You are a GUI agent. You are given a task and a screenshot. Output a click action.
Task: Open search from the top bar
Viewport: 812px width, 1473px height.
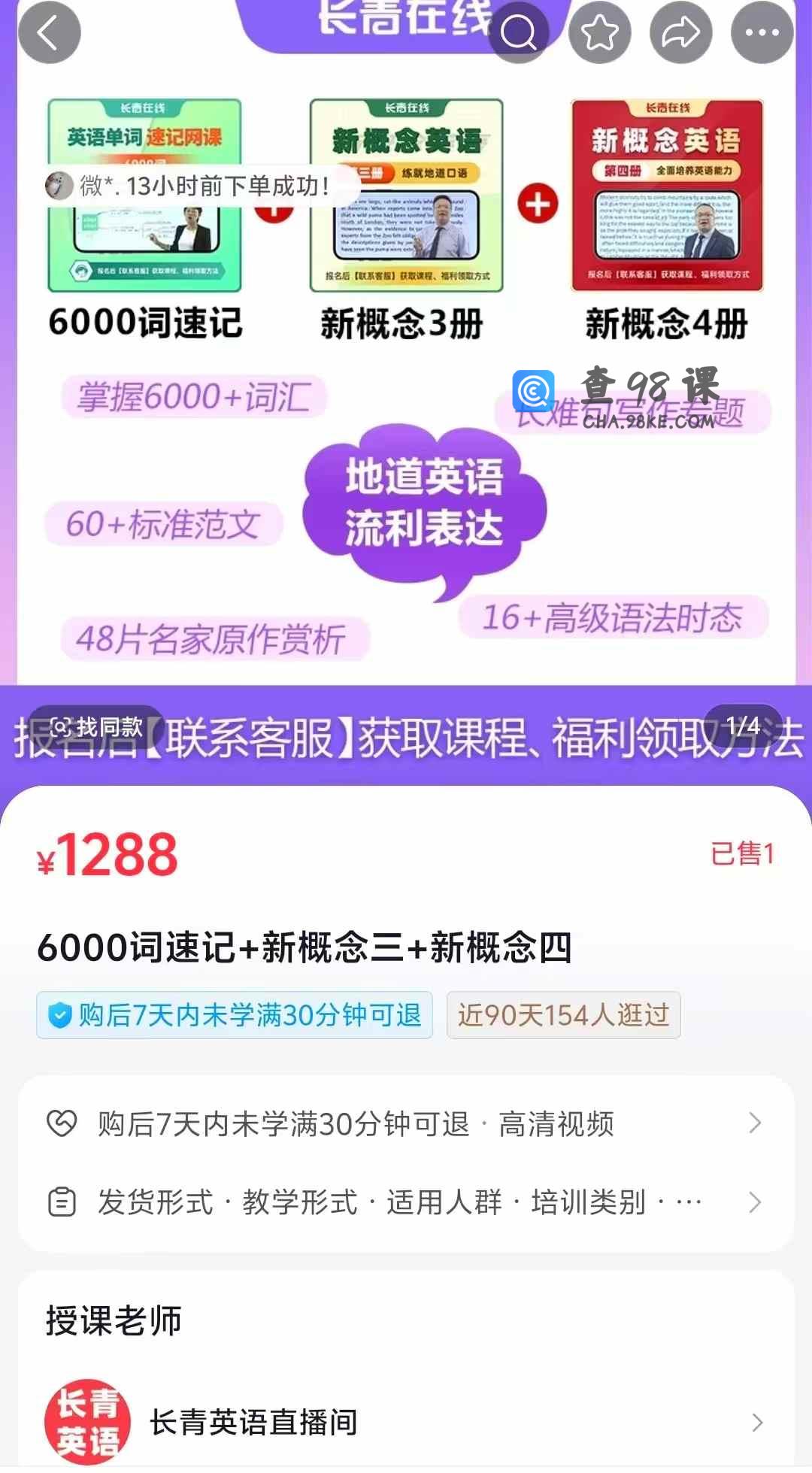[x=519, y=33]
